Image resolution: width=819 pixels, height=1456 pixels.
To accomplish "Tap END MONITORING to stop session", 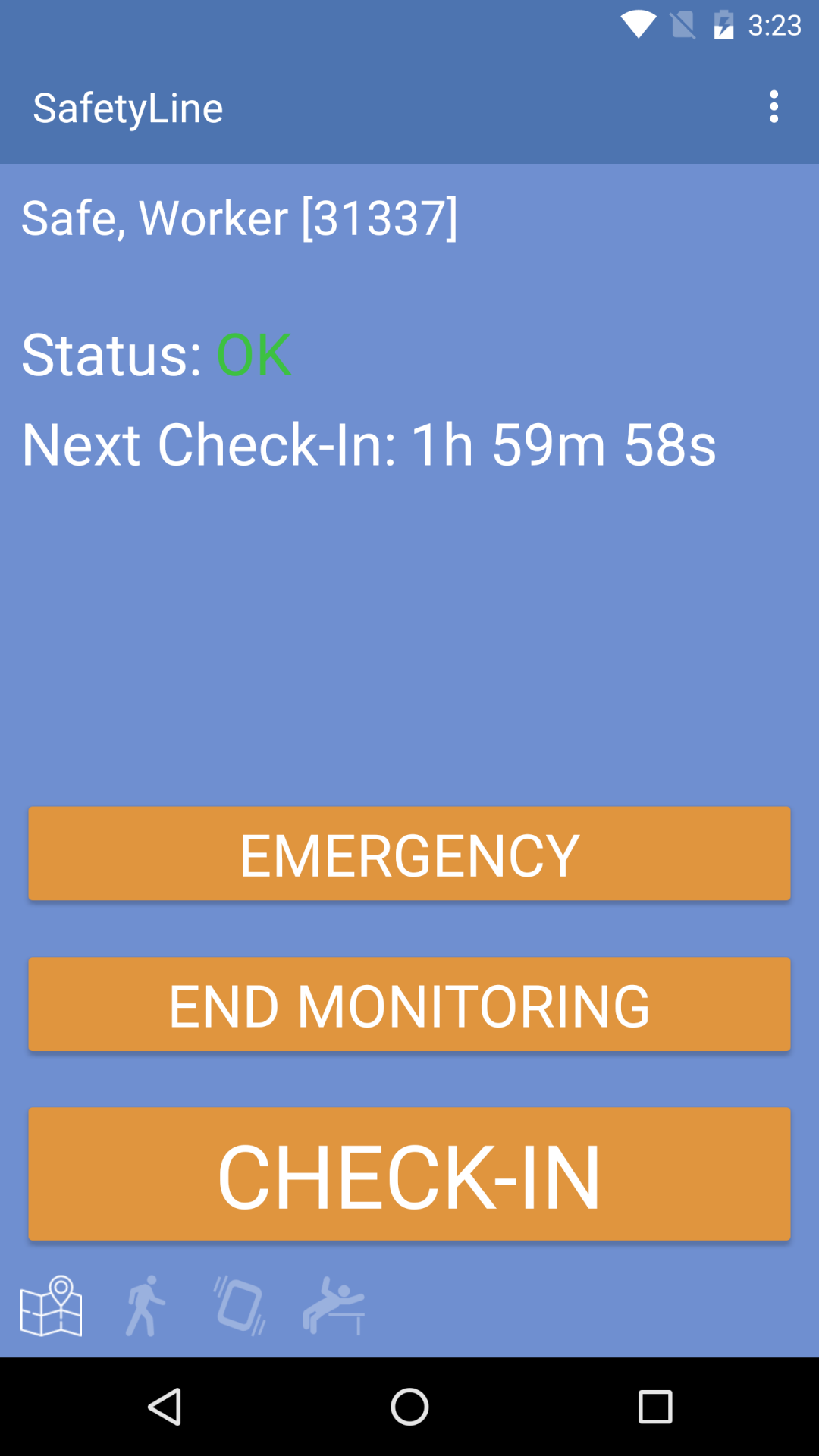I will point(409,1004).
